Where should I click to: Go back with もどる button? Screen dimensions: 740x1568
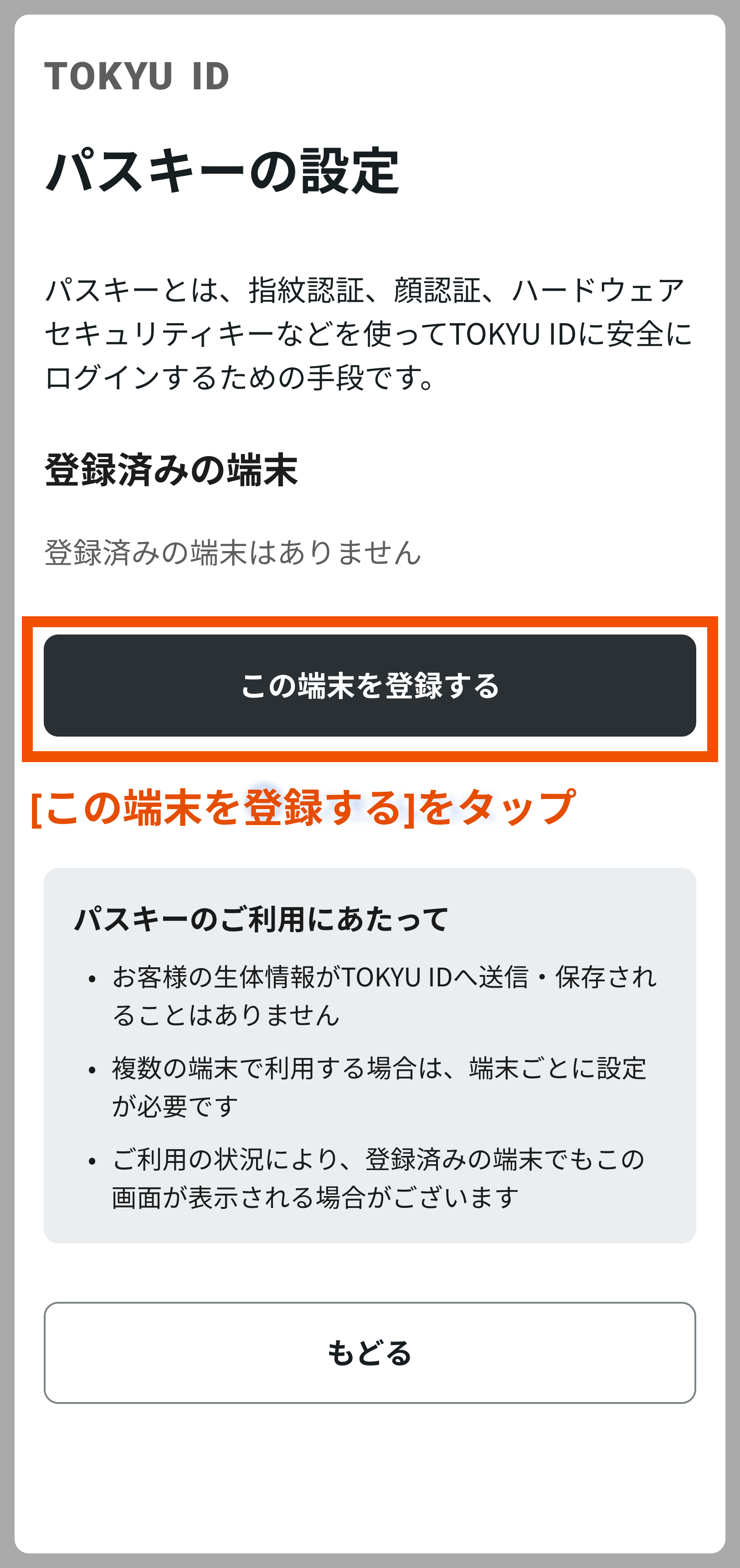pyautogui.click(x=370, y=1352)
